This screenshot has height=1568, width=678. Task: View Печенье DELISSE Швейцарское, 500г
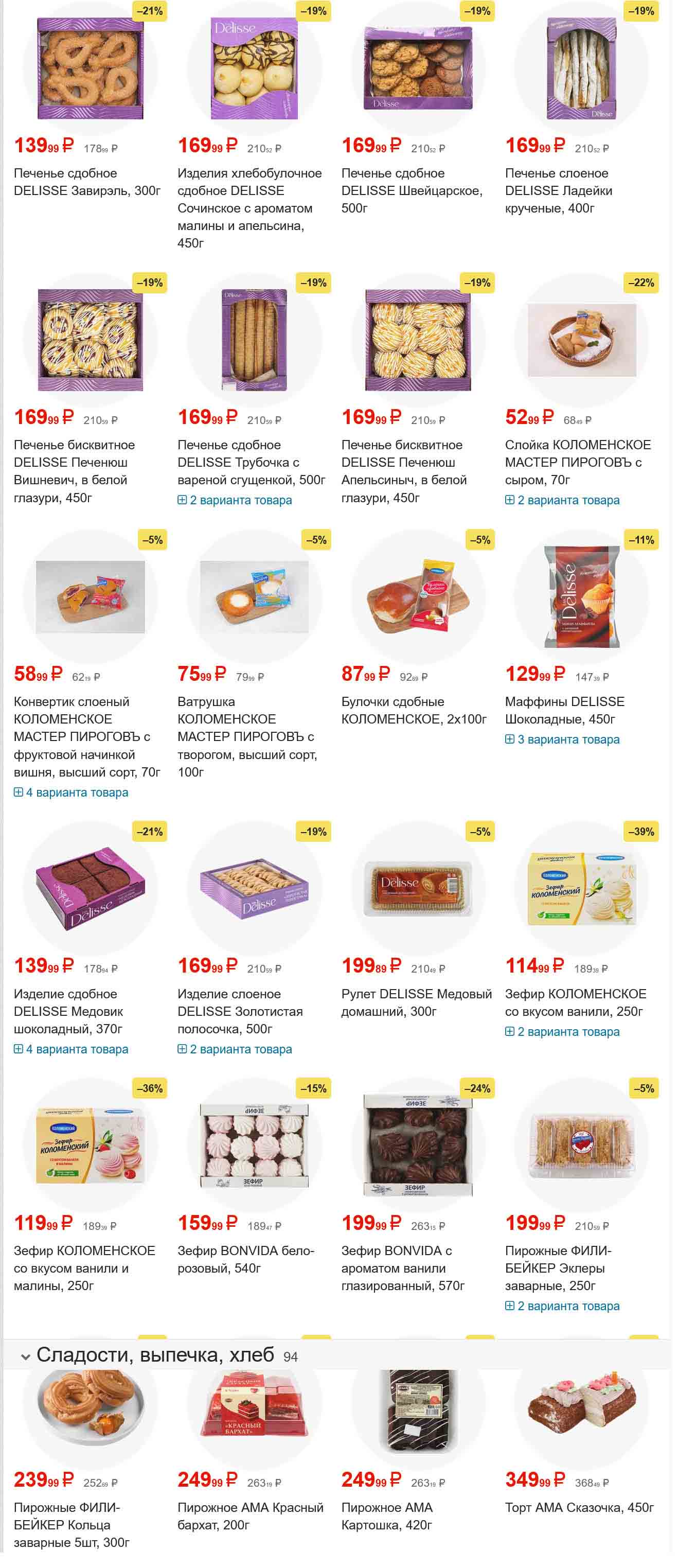(x=412, y=190)
